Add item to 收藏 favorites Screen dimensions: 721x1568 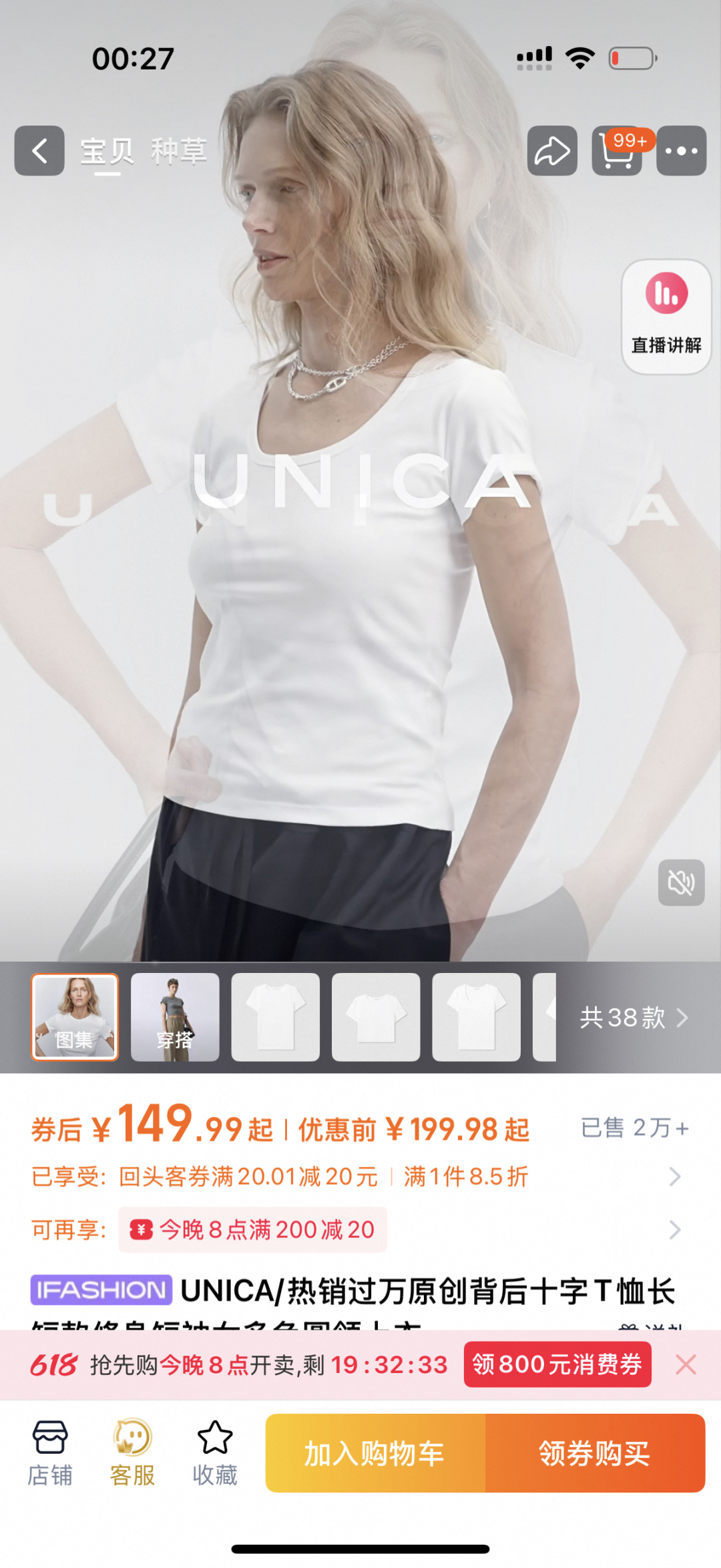215,1453
